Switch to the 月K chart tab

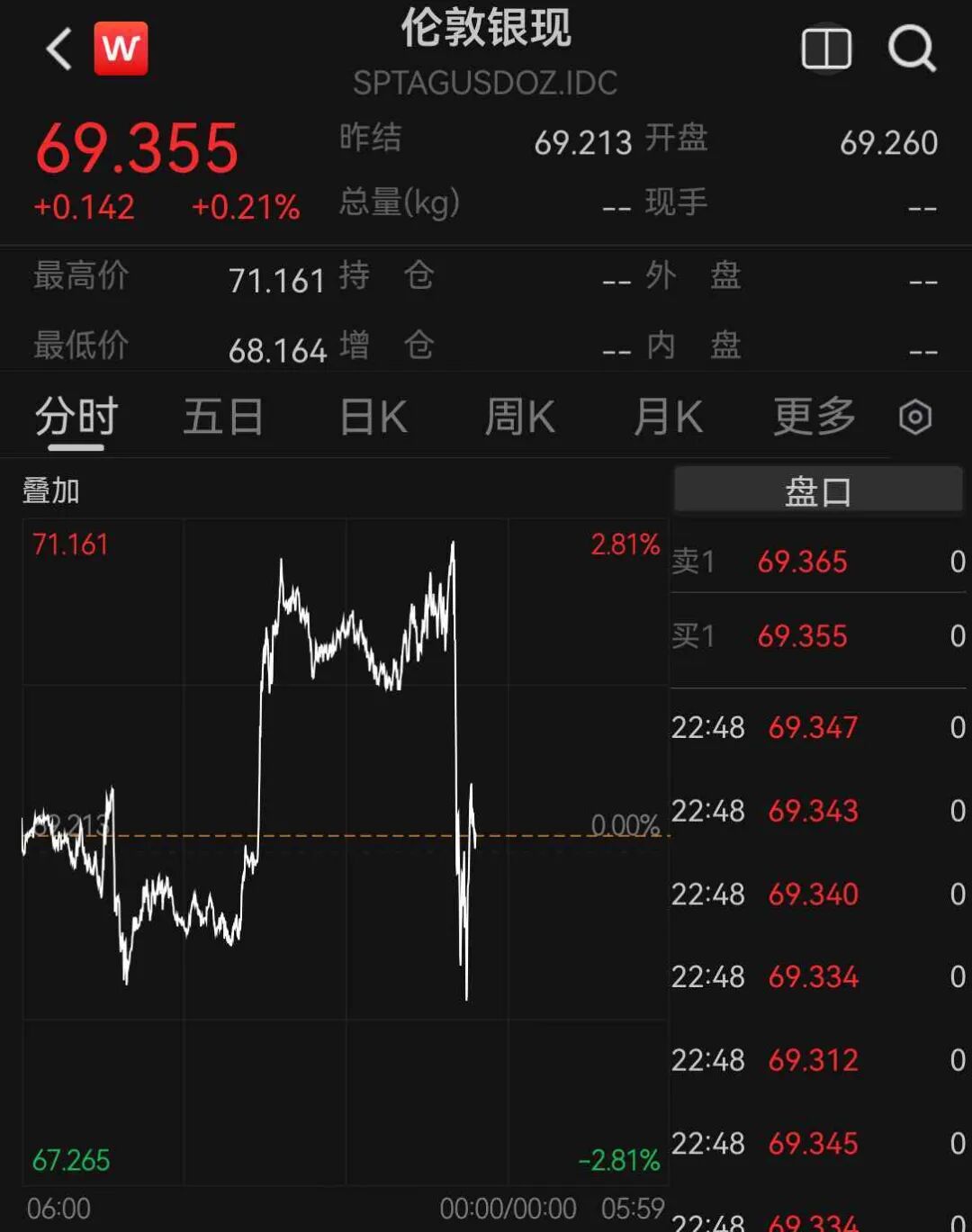point(669,417)
